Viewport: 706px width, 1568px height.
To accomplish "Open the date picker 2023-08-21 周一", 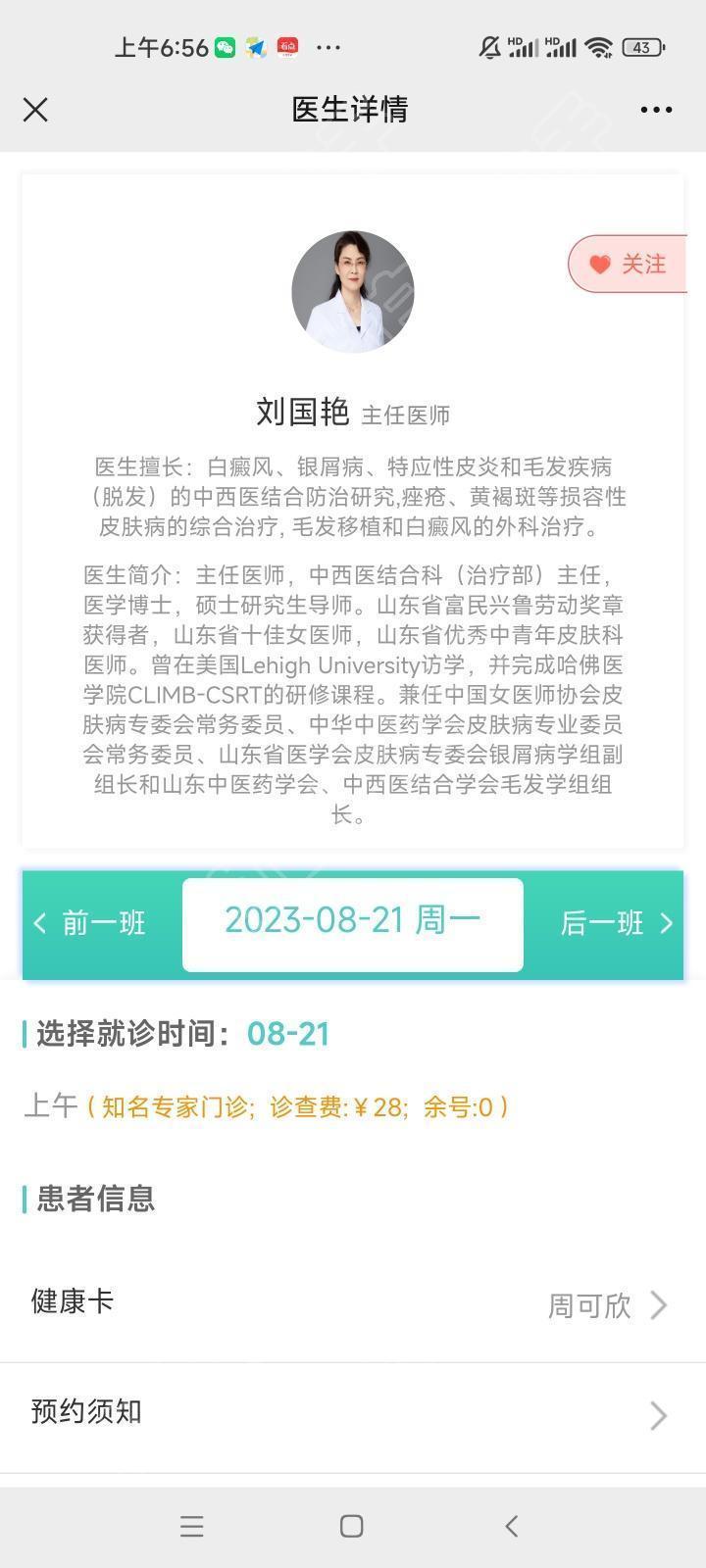I will click(353, 923).
